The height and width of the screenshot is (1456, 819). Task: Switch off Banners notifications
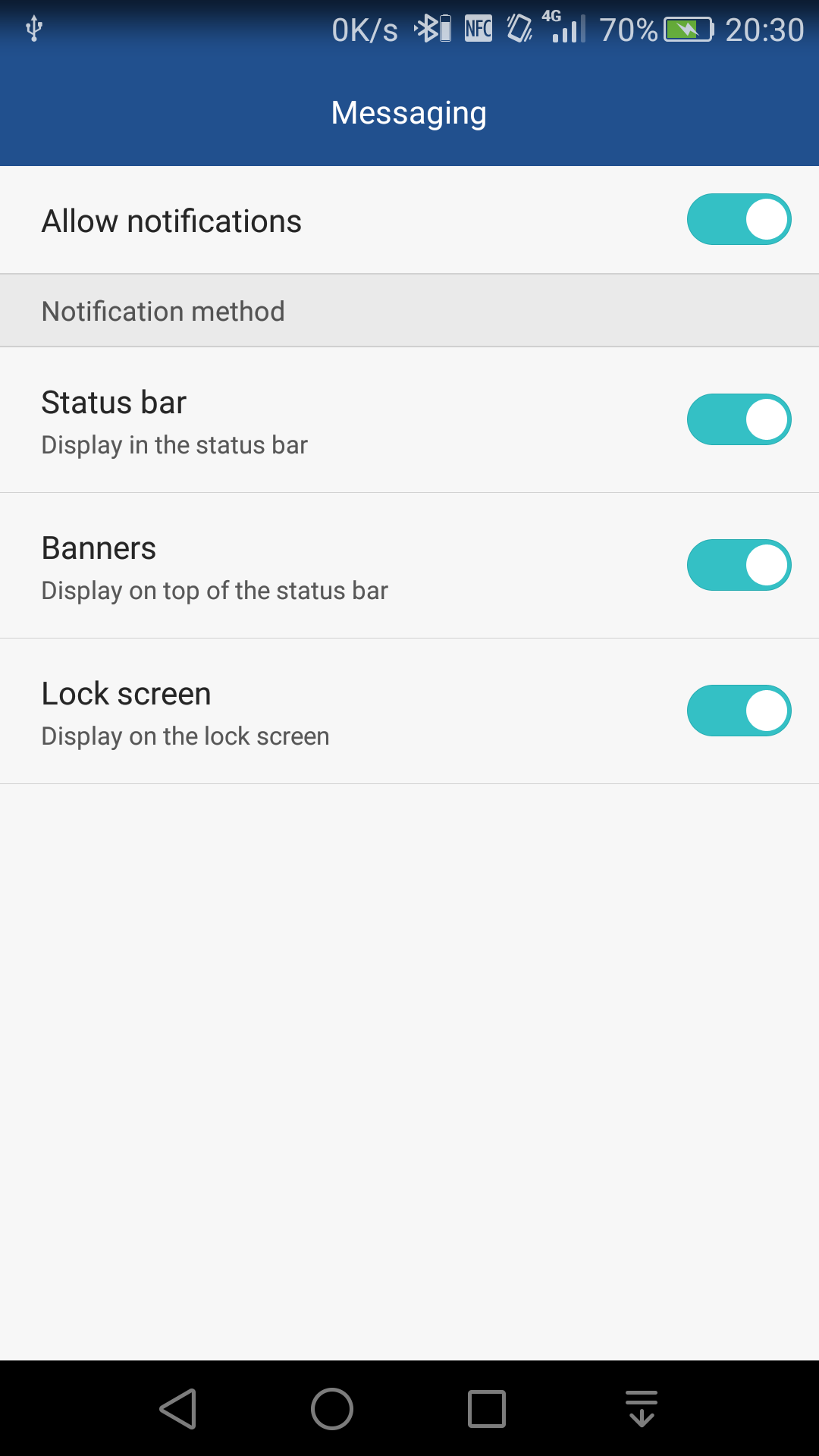[739, 565]
